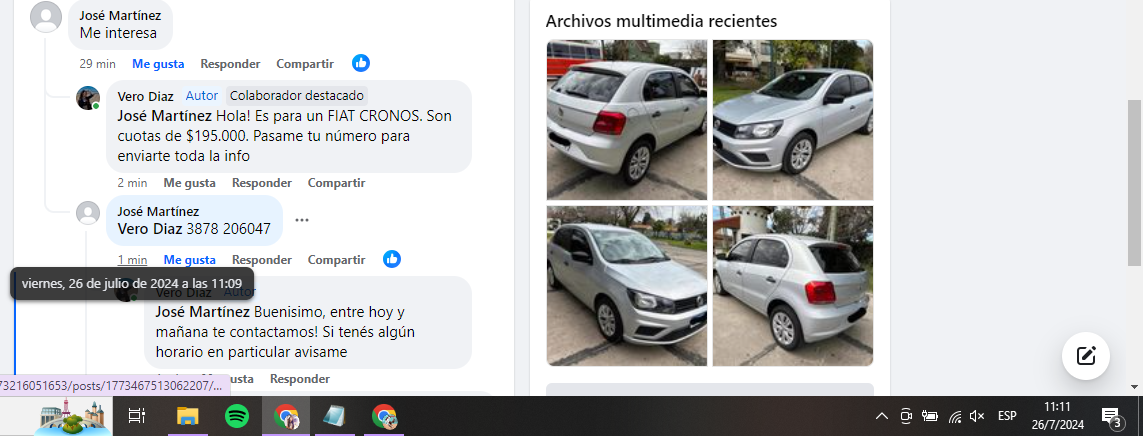Open options menu on phone number comment

click(x=302, y=220)
